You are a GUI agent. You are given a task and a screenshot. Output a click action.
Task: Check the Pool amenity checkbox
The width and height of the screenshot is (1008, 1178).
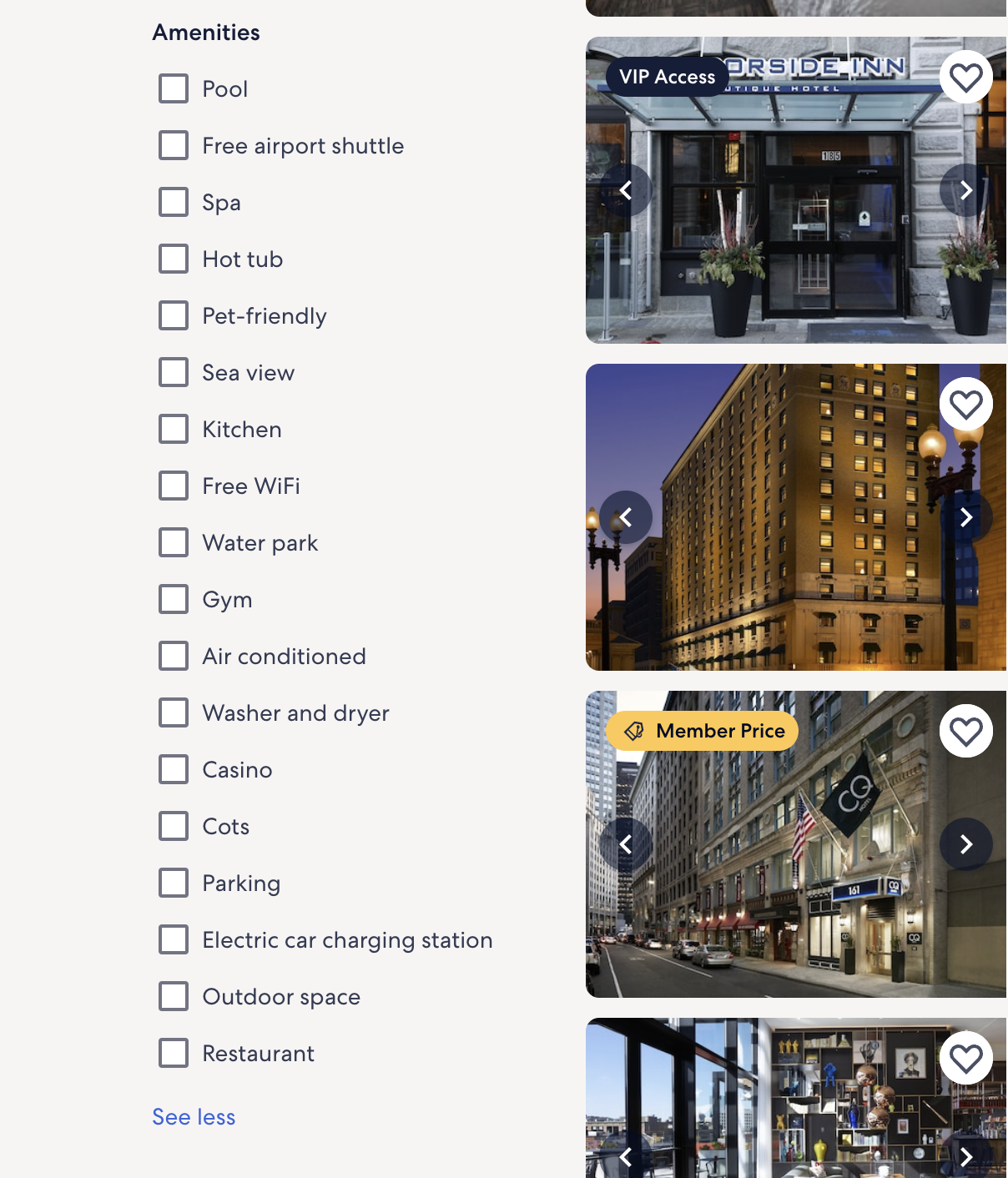point(174,88)
